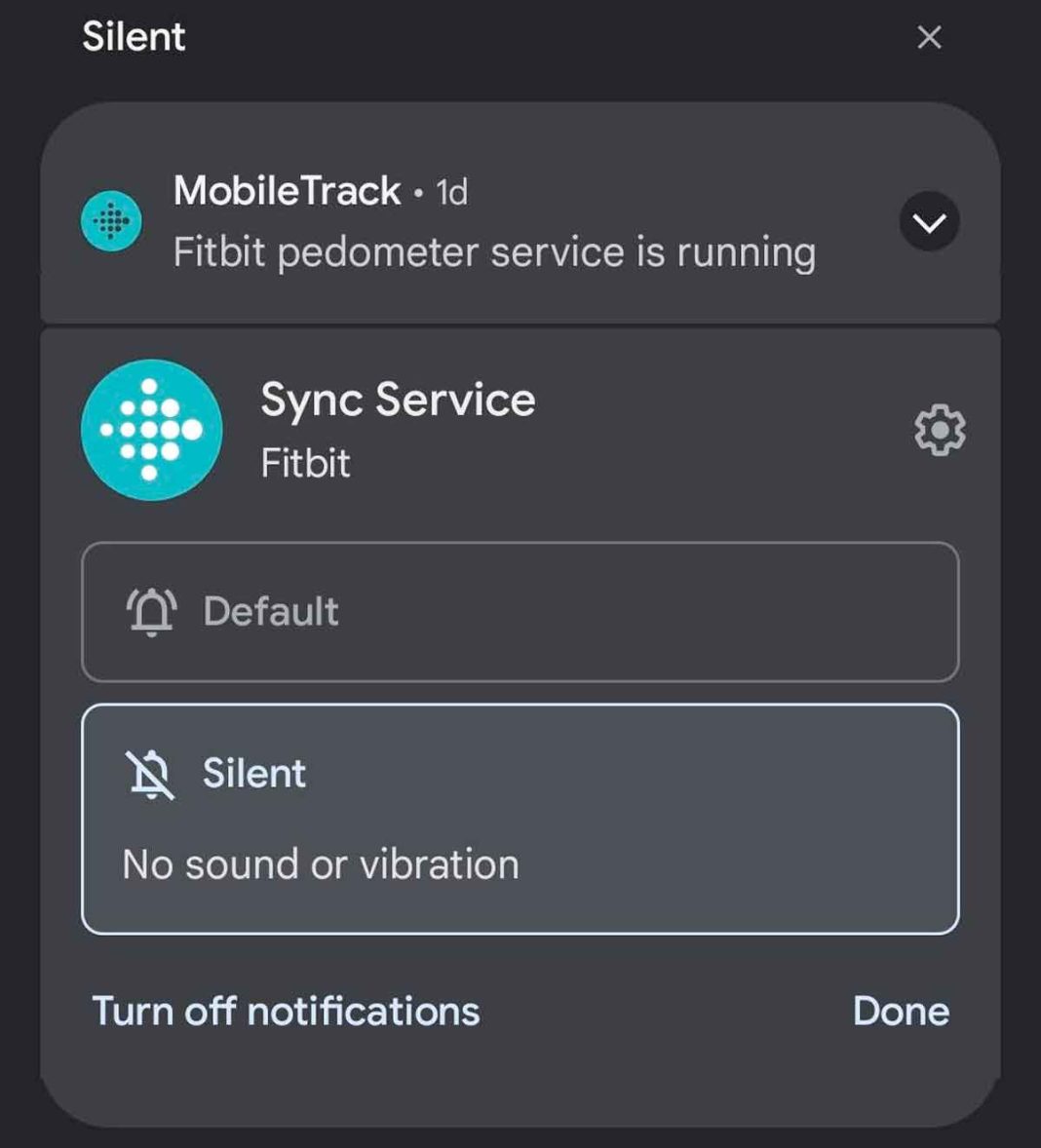Click the MobileTrack Fitbit app icon

pyautogui.click(x=109, y=221)
